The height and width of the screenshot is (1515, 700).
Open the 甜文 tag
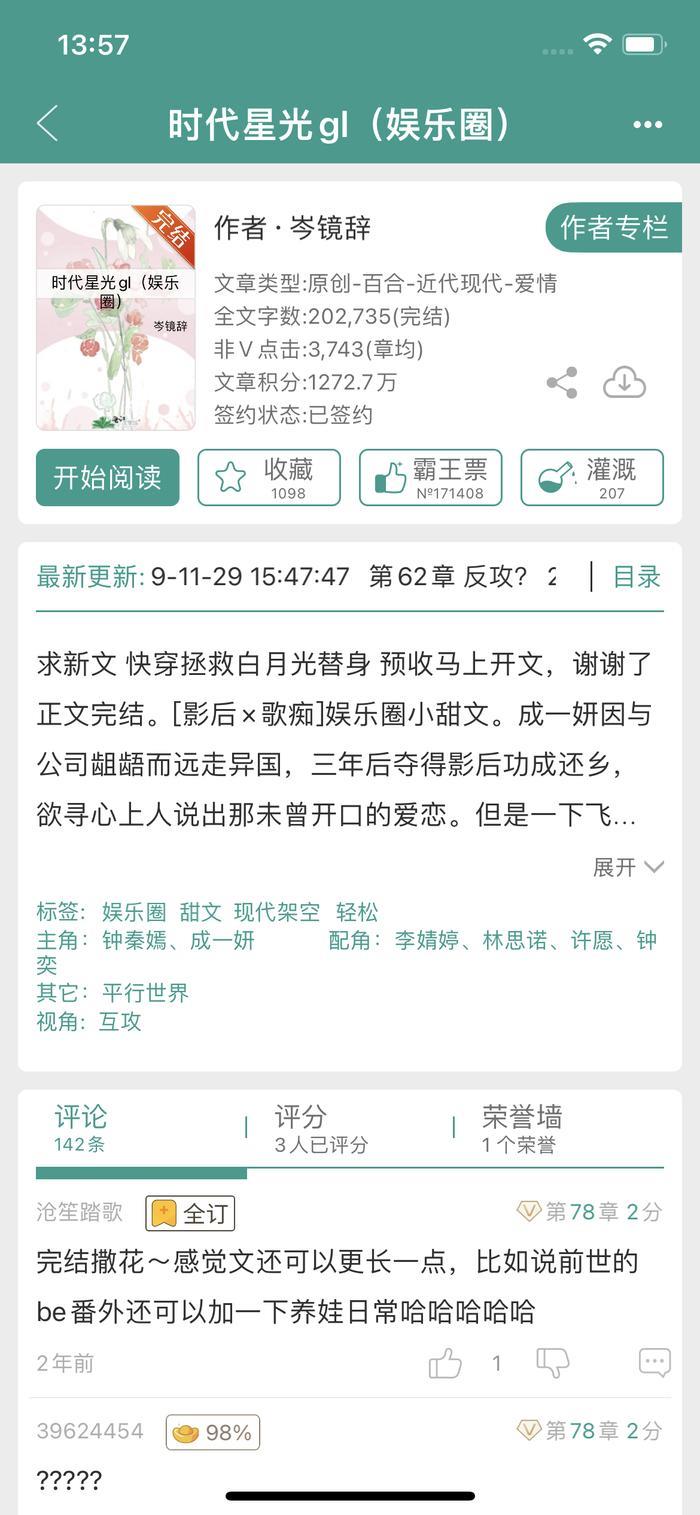pyautogui.click(x=200, y=912)
